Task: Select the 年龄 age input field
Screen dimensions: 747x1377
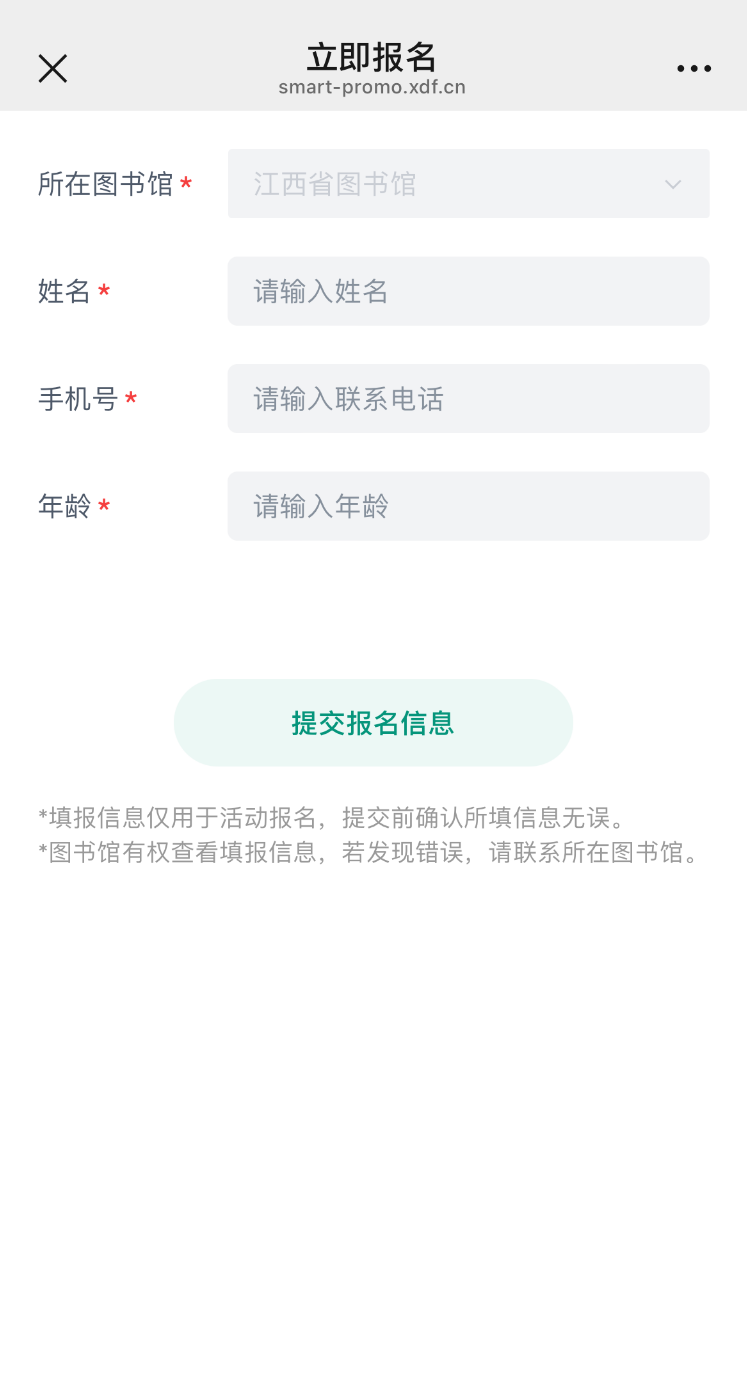Action: (468, 506)
